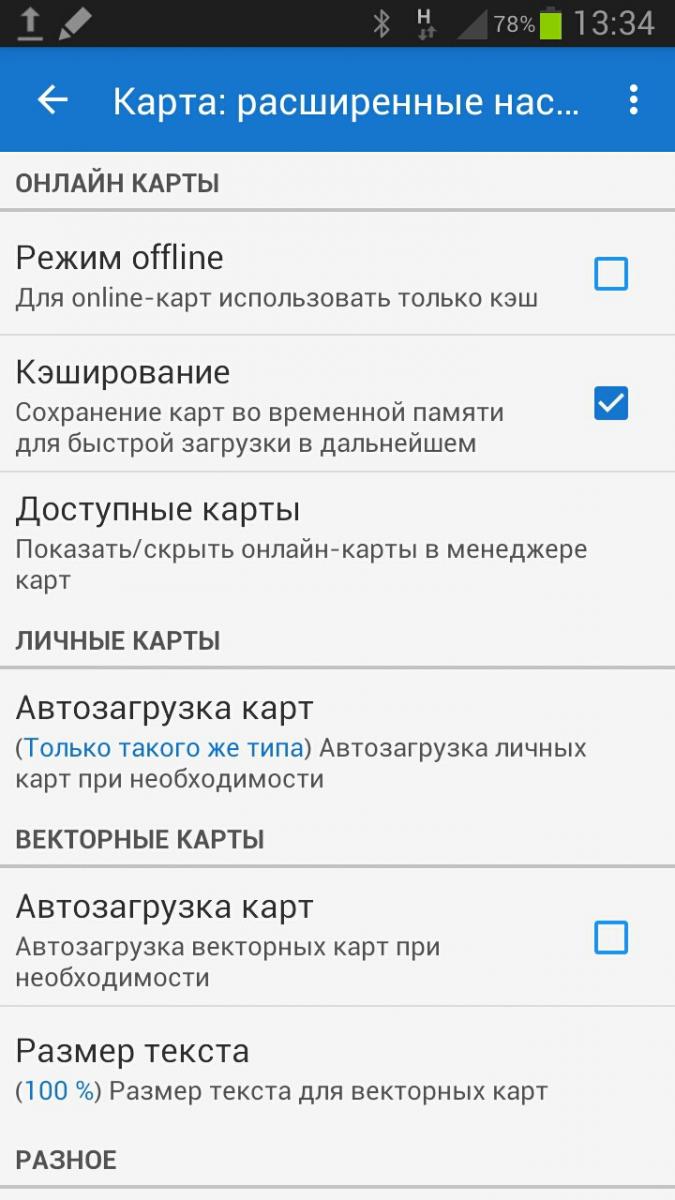The width and height of the screenshot is (675, 1200).
Task: Enable the Режим offline checkbox
Action: 611,274
